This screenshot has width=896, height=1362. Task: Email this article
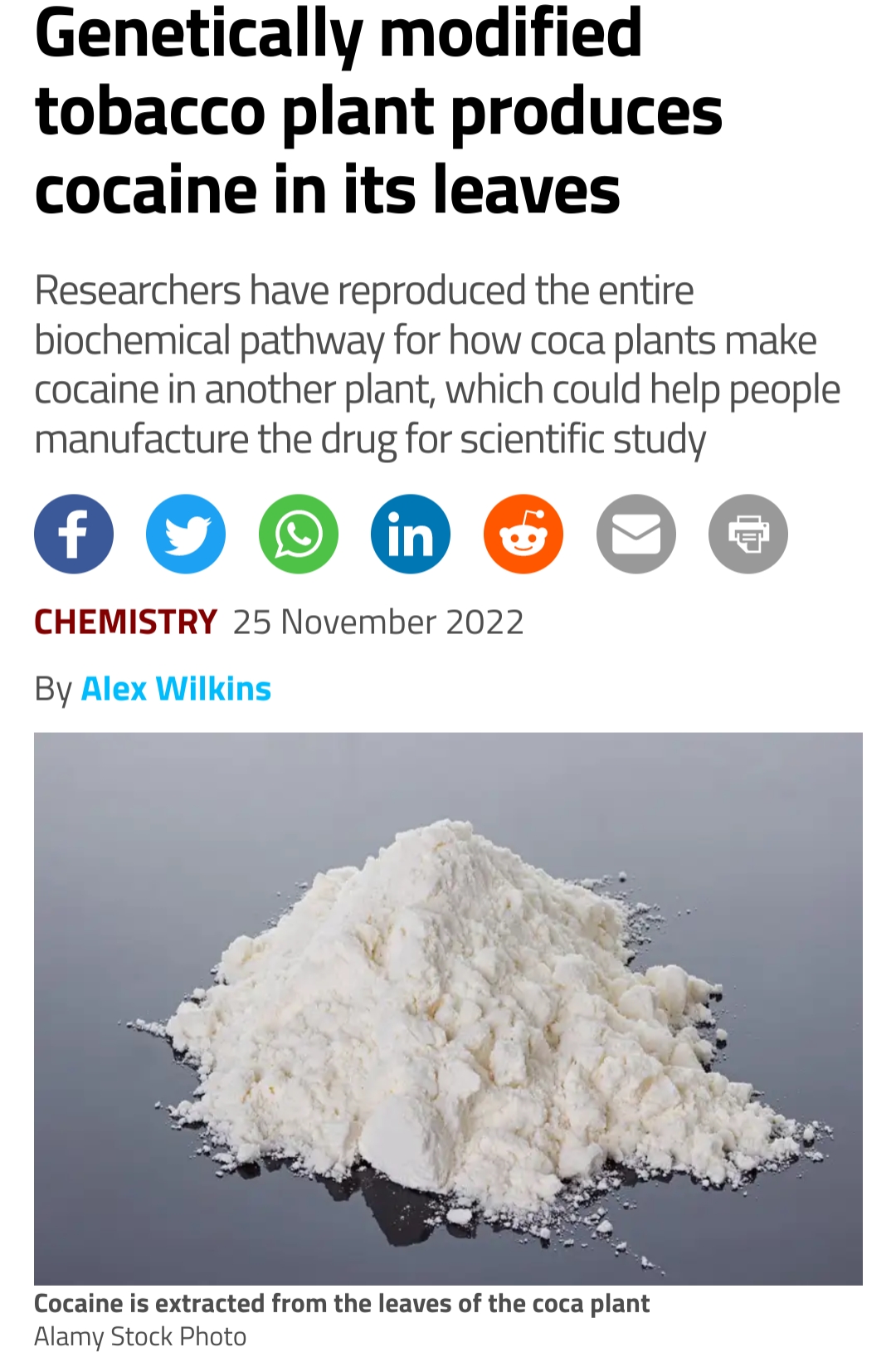(636, 534)
